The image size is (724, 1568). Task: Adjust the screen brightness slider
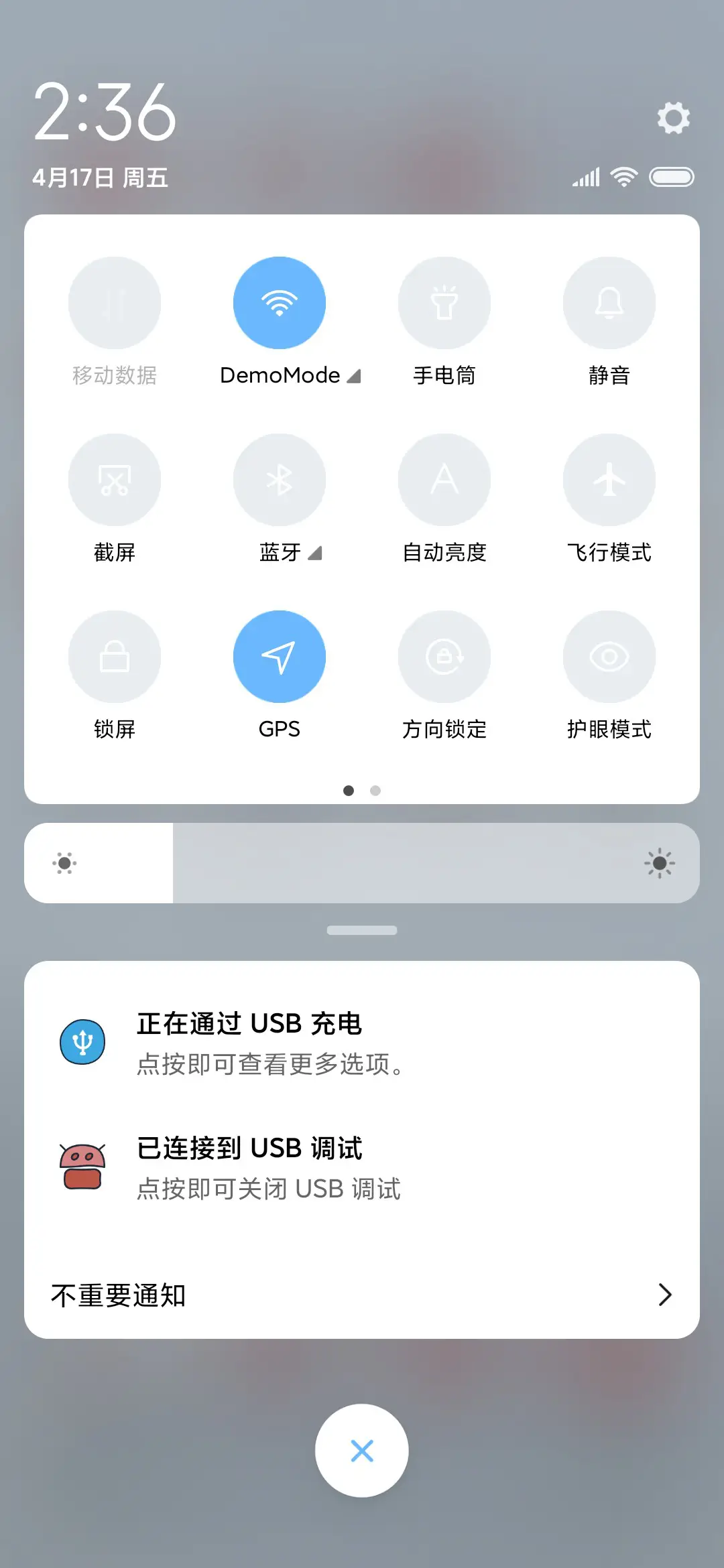point(362,862)
